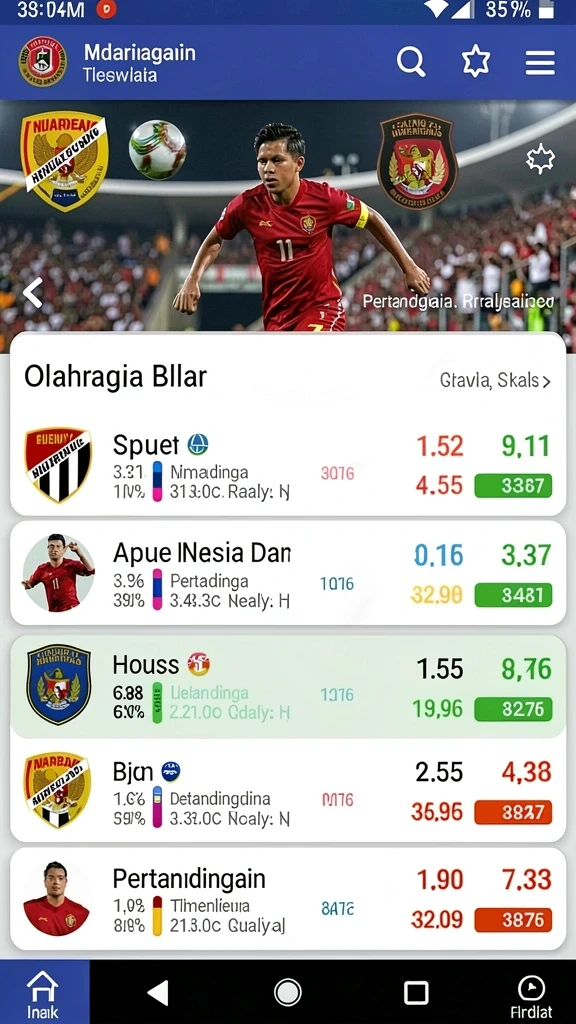Select the green 8276 odds button

tap(513, 709)
